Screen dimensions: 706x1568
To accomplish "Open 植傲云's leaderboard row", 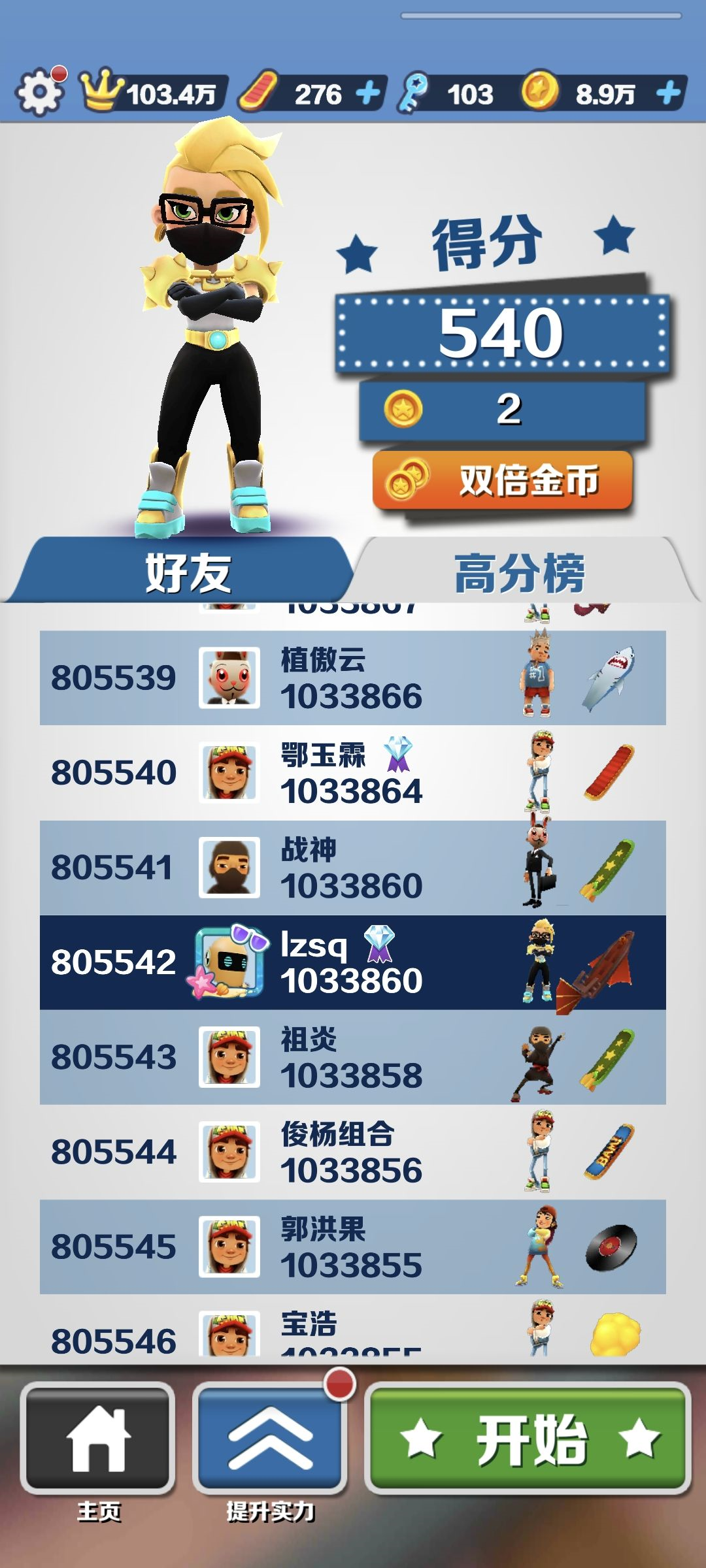I will click(x=353, y=678).
